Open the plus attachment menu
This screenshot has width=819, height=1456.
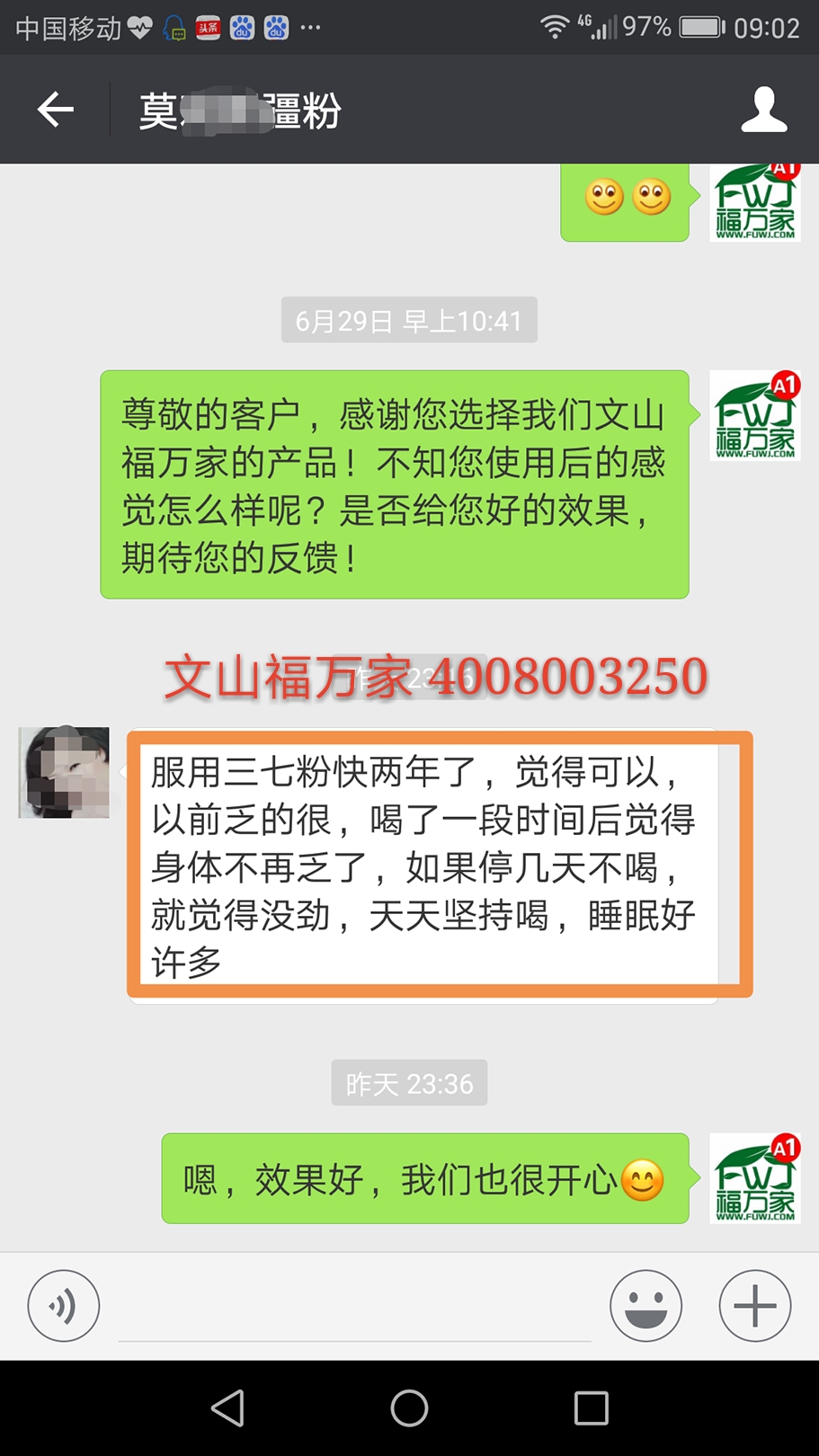coord(754,1305)
